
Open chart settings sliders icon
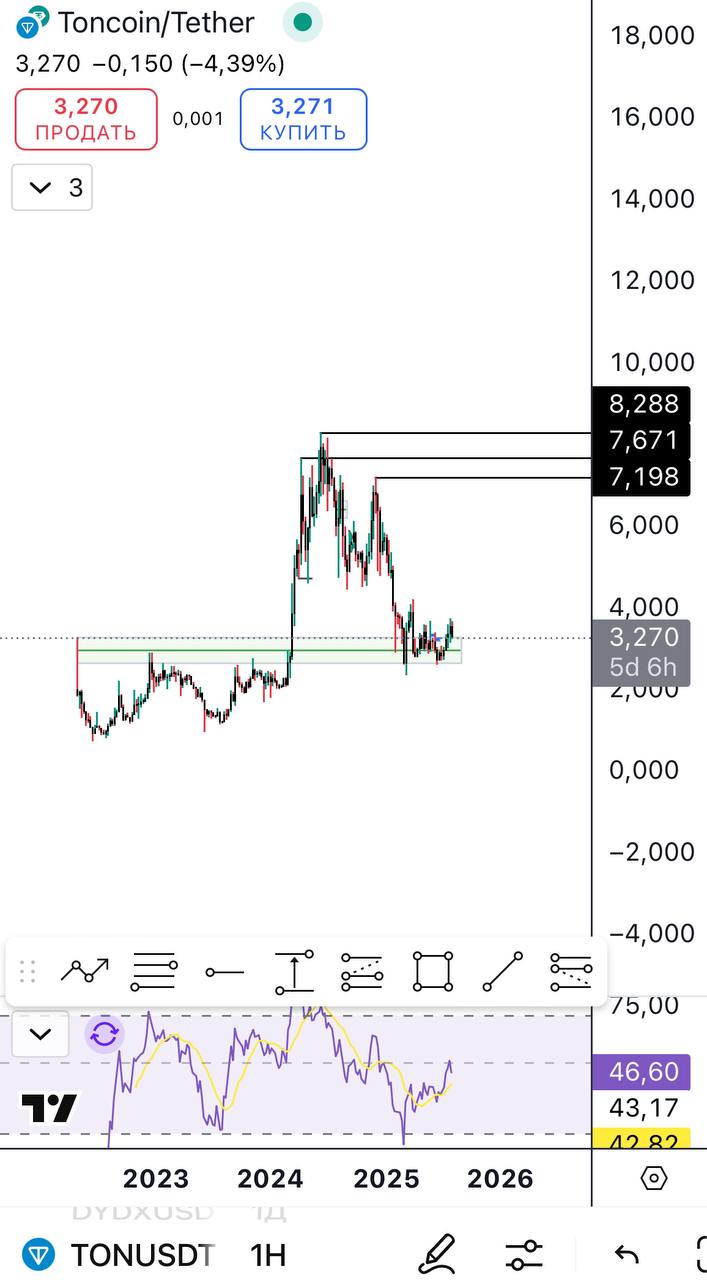(524, 1254)
